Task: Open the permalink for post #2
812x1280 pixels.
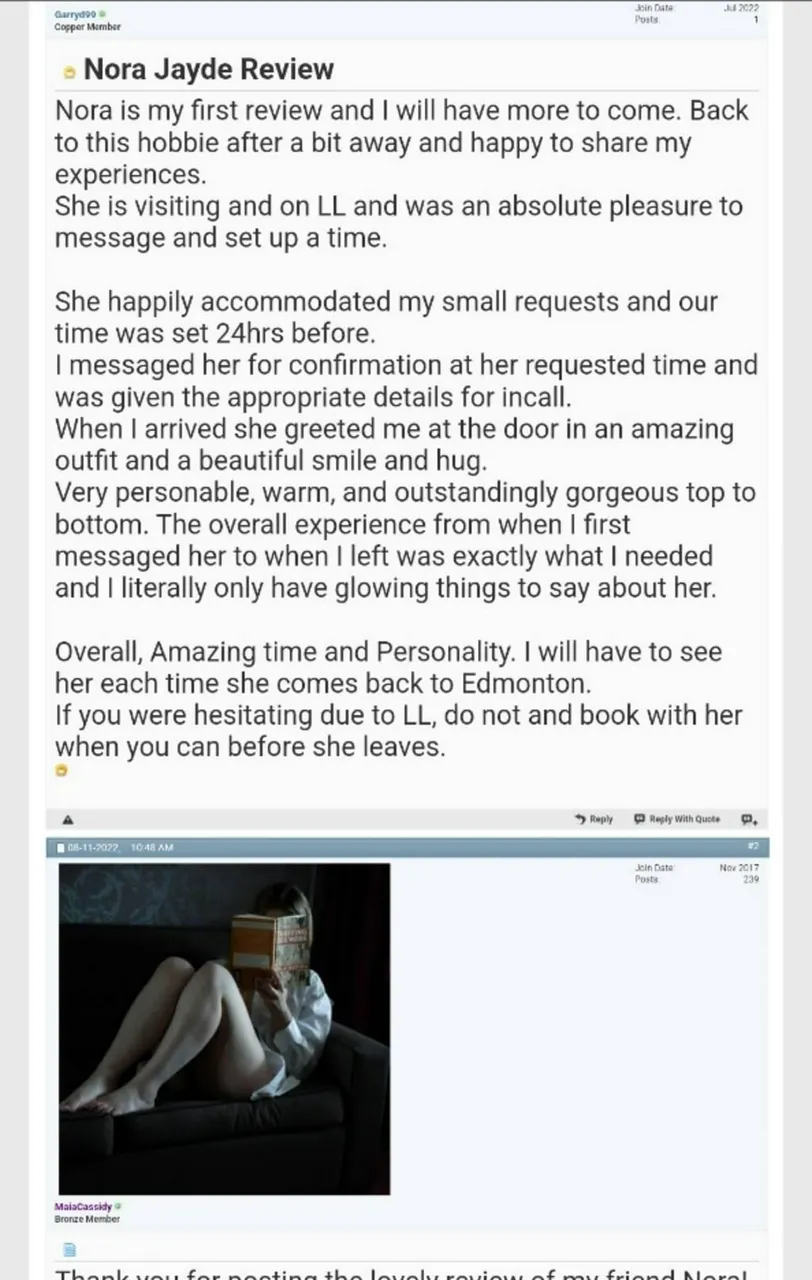Action: (x=752, y=847)
